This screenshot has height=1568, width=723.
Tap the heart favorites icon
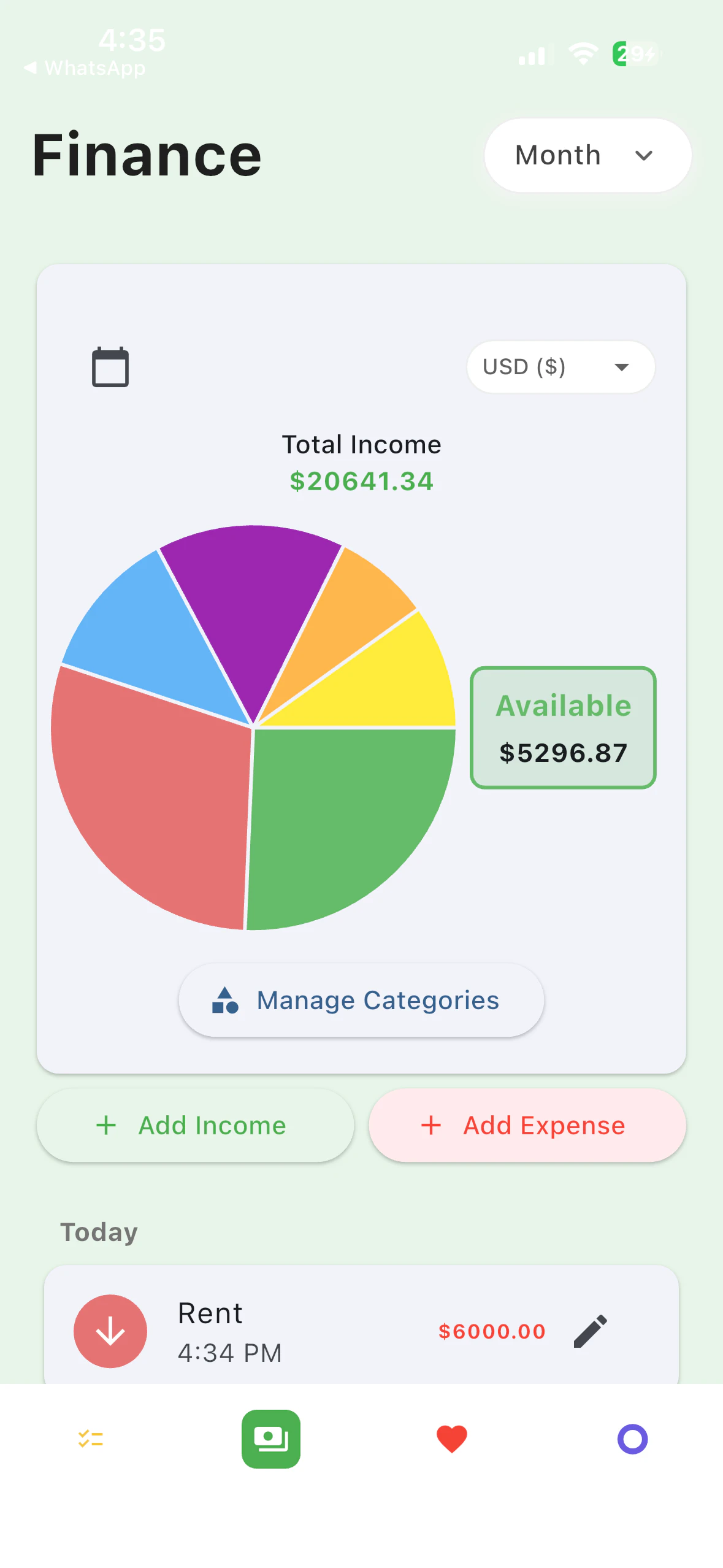point(451,1439)
